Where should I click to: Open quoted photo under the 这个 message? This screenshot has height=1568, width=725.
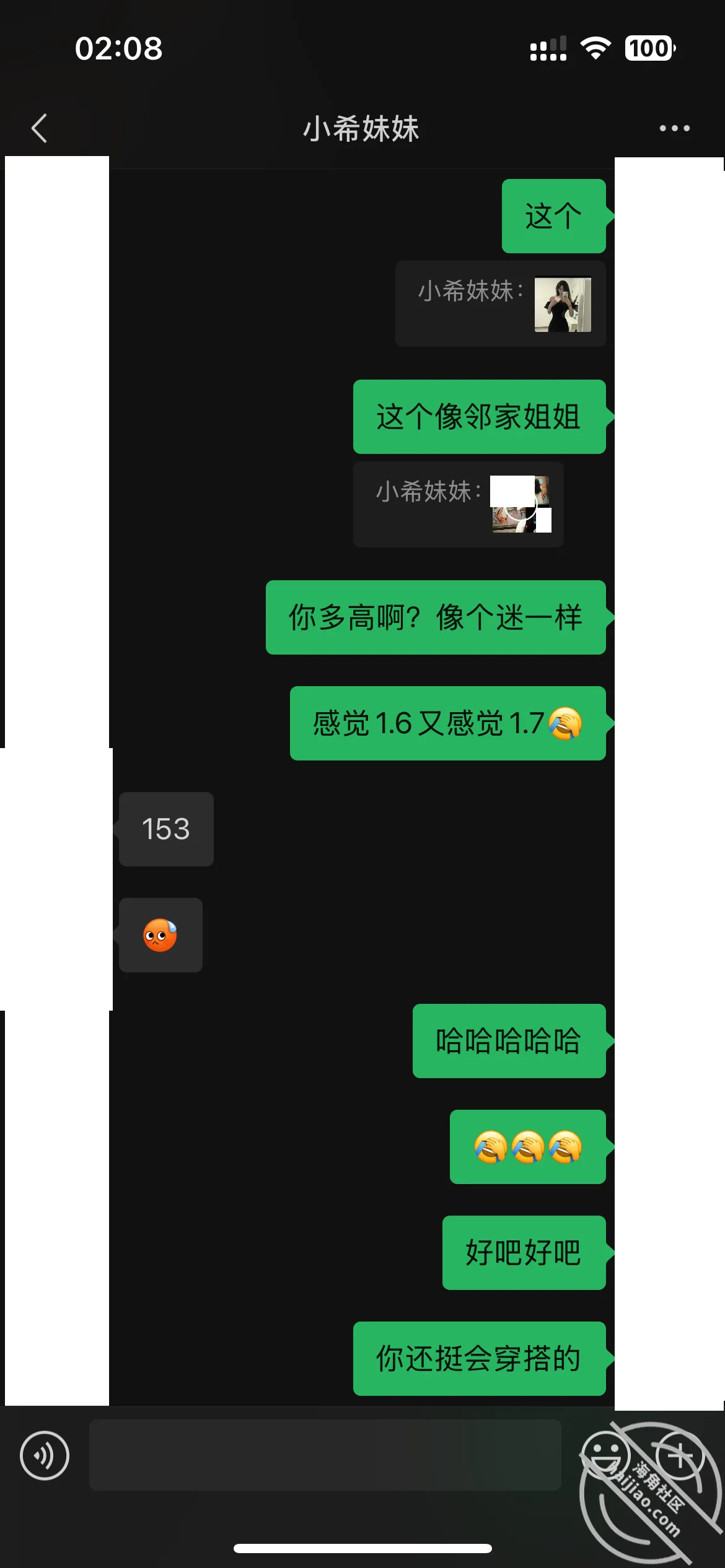coord(563,303)
